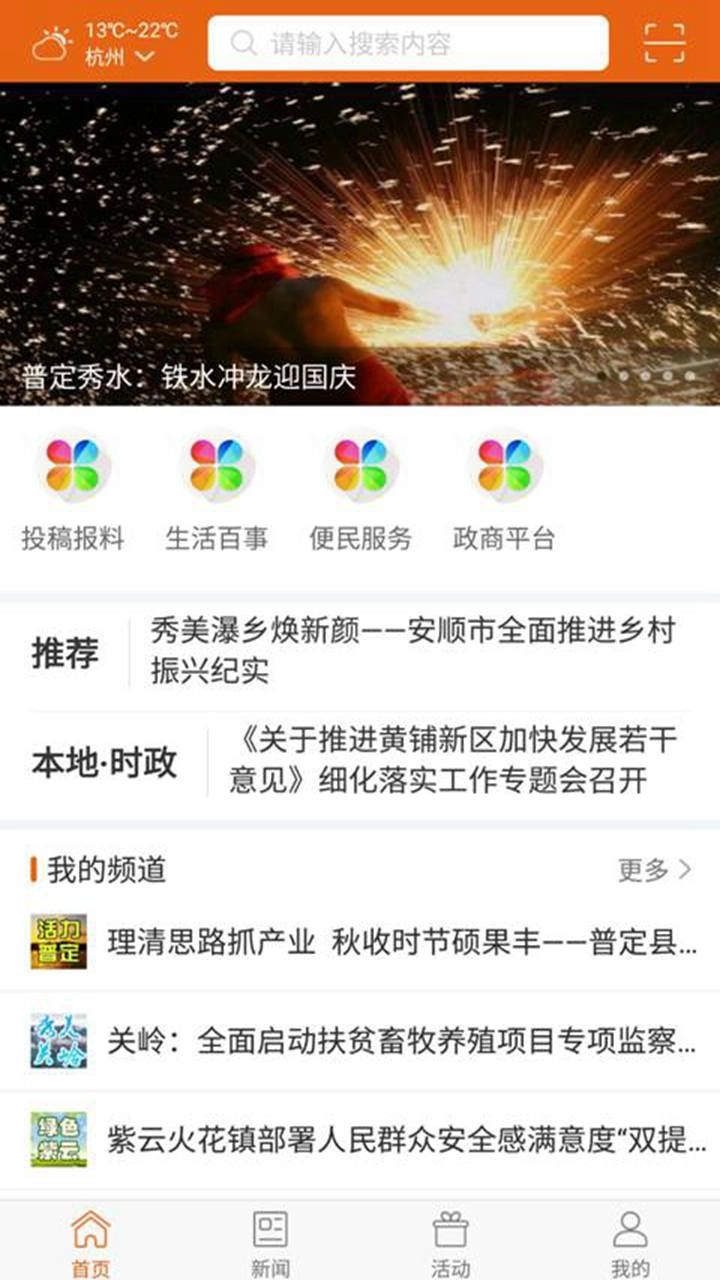
Task: Tap the 绿色紫云 article thumbnail
Action: [x=55, y=1140]
